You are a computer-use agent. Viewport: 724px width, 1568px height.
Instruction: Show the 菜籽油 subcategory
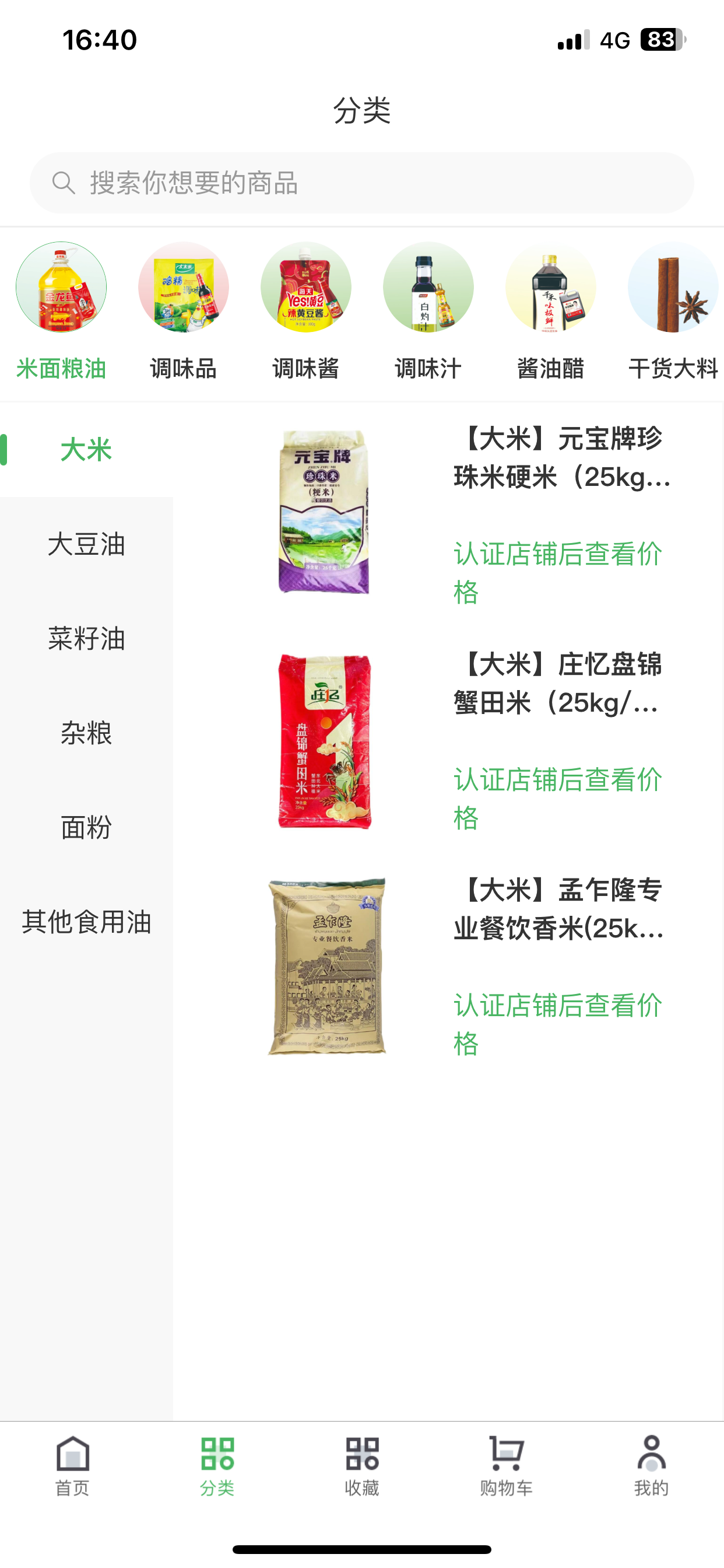[x=86, y=639]
